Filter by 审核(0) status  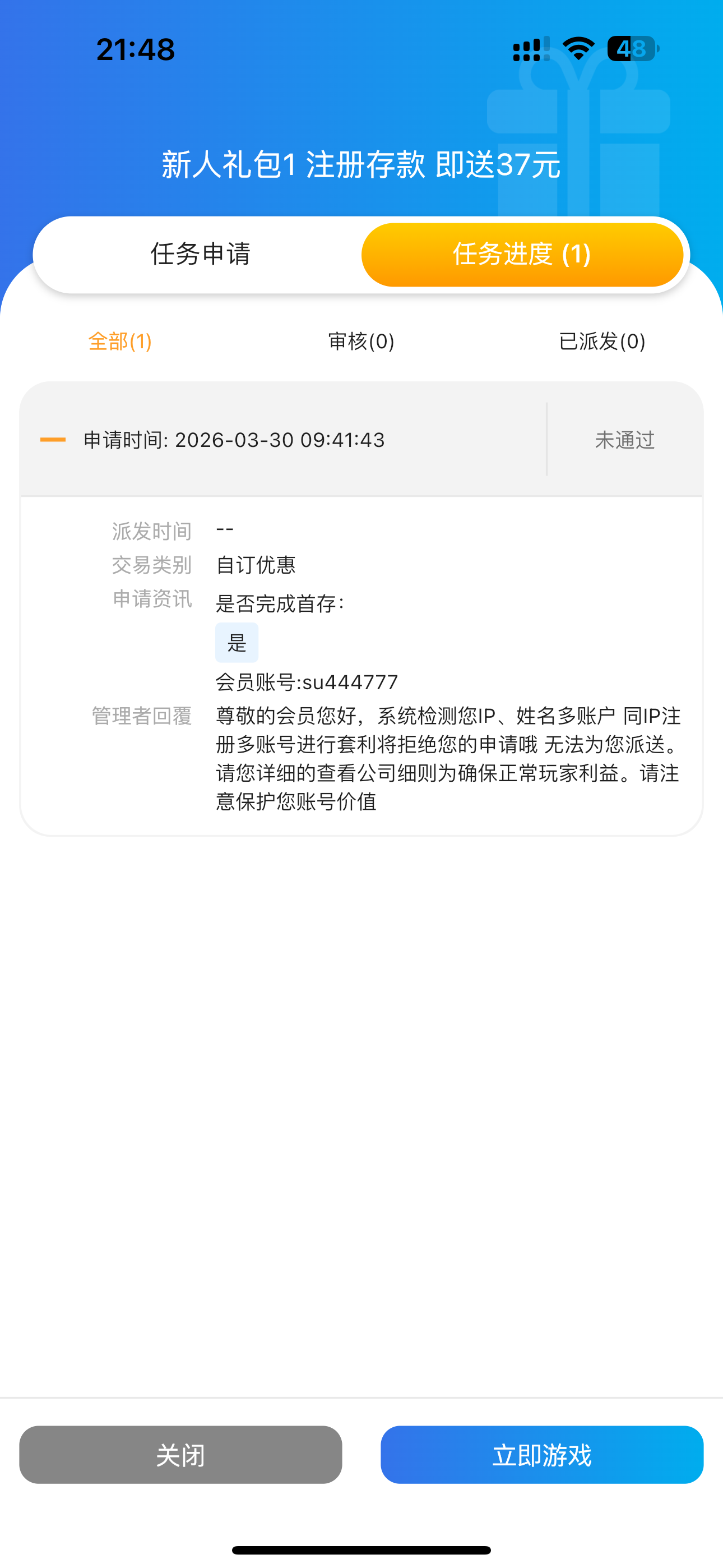pyautogui.click(x=361, y=342)
